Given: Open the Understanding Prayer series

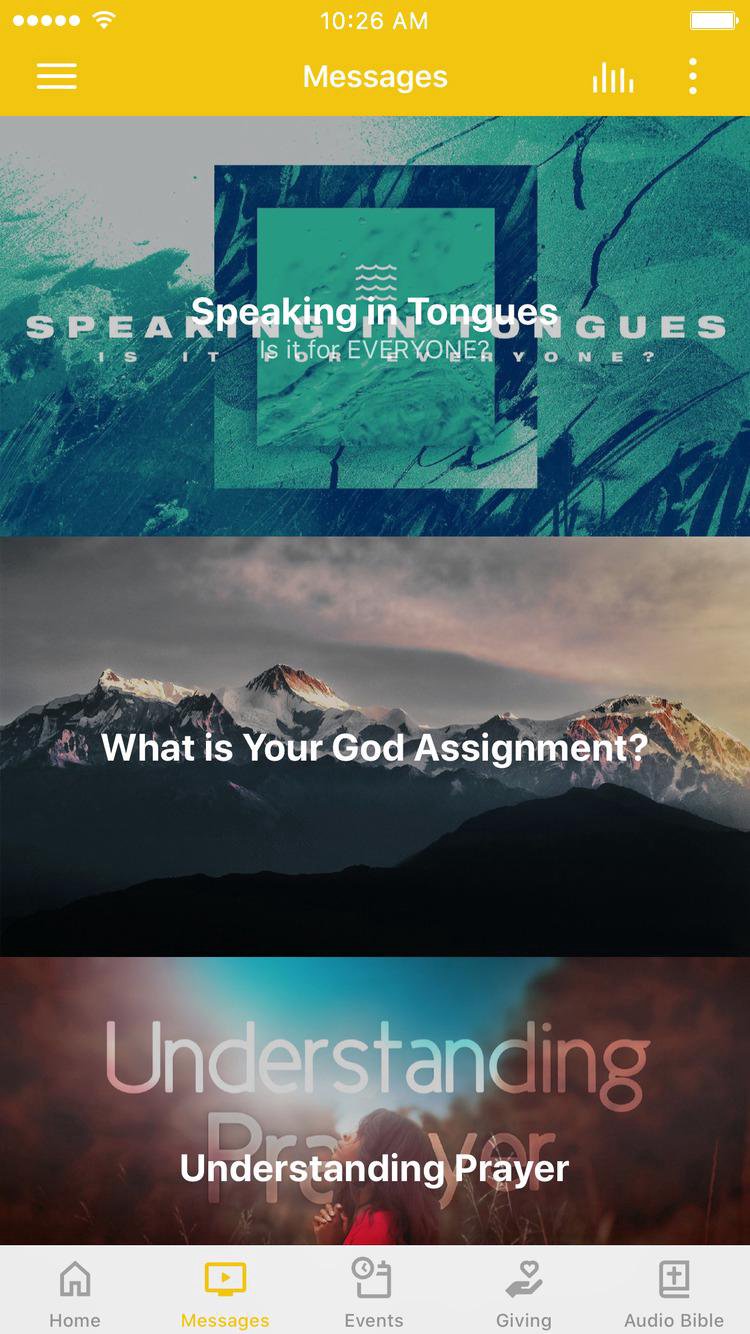Looking at the screenshot, I should [x=375, y=1100].
